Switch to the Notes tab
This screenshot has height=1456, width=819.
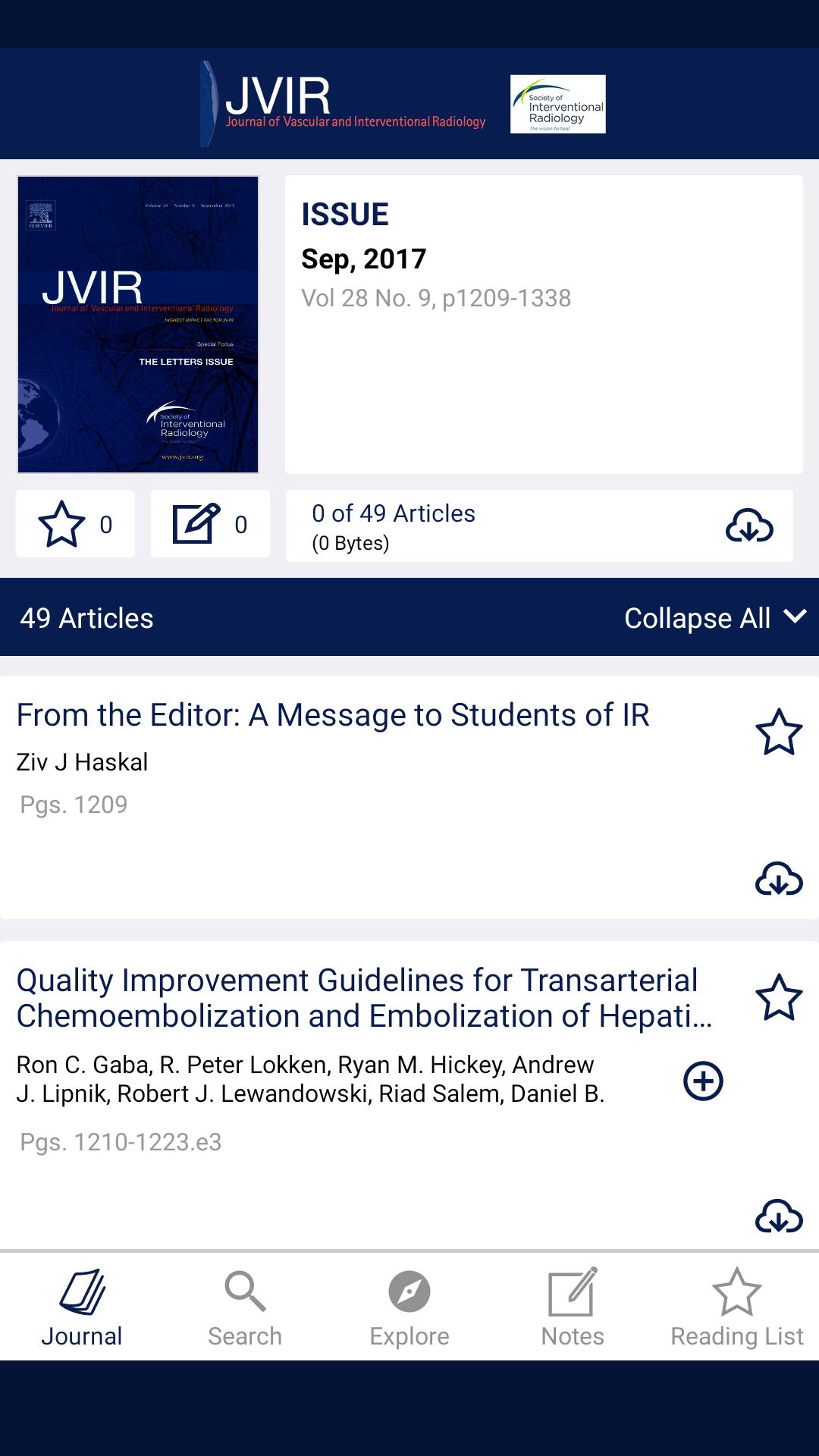(573, 1307)
